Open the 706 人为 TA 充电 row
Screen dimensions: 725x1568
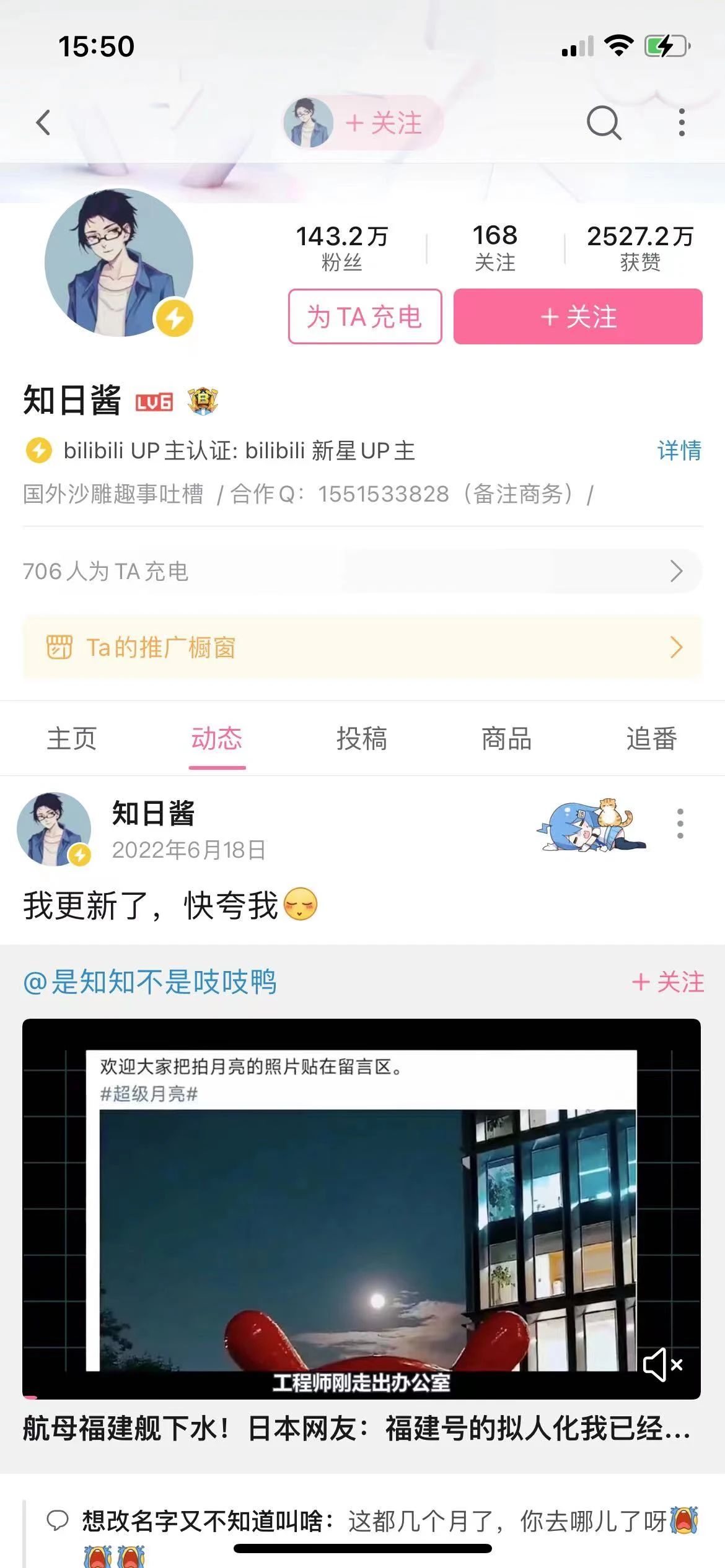(x=362, y=571)
